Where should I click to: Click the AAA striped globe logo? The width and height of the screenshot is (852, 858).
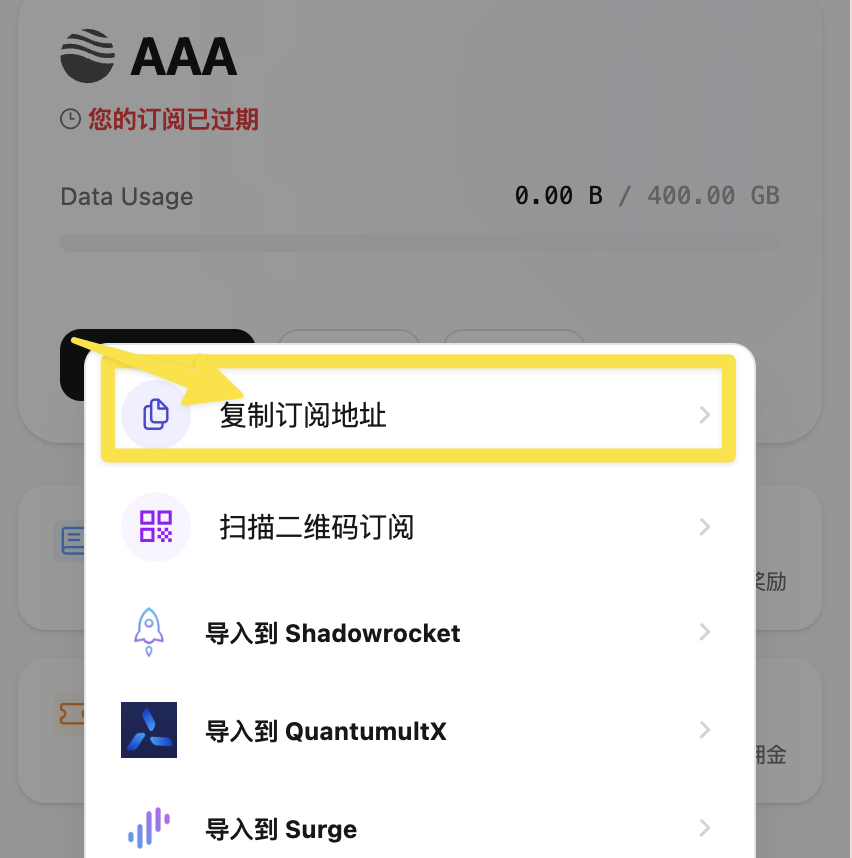[86, 56]
